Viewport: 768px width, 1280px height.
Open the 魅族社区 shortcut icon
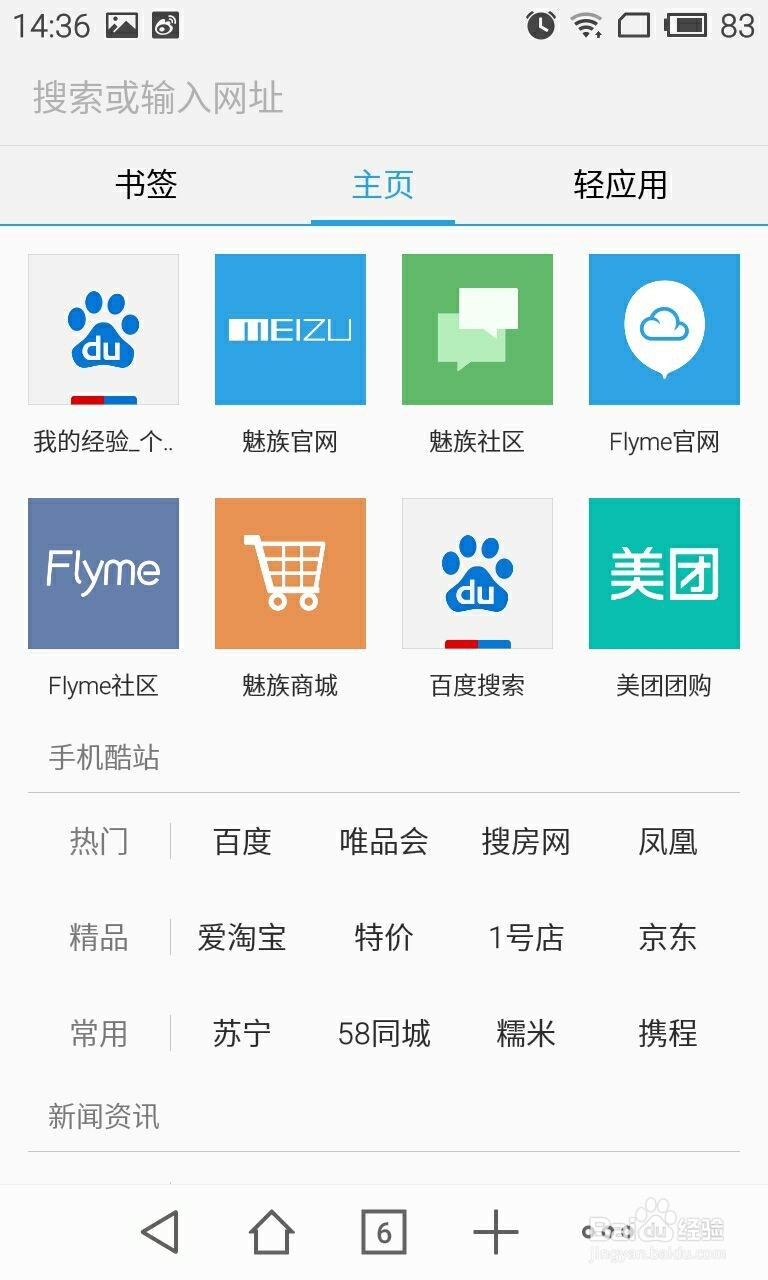[x=477, y=329]
